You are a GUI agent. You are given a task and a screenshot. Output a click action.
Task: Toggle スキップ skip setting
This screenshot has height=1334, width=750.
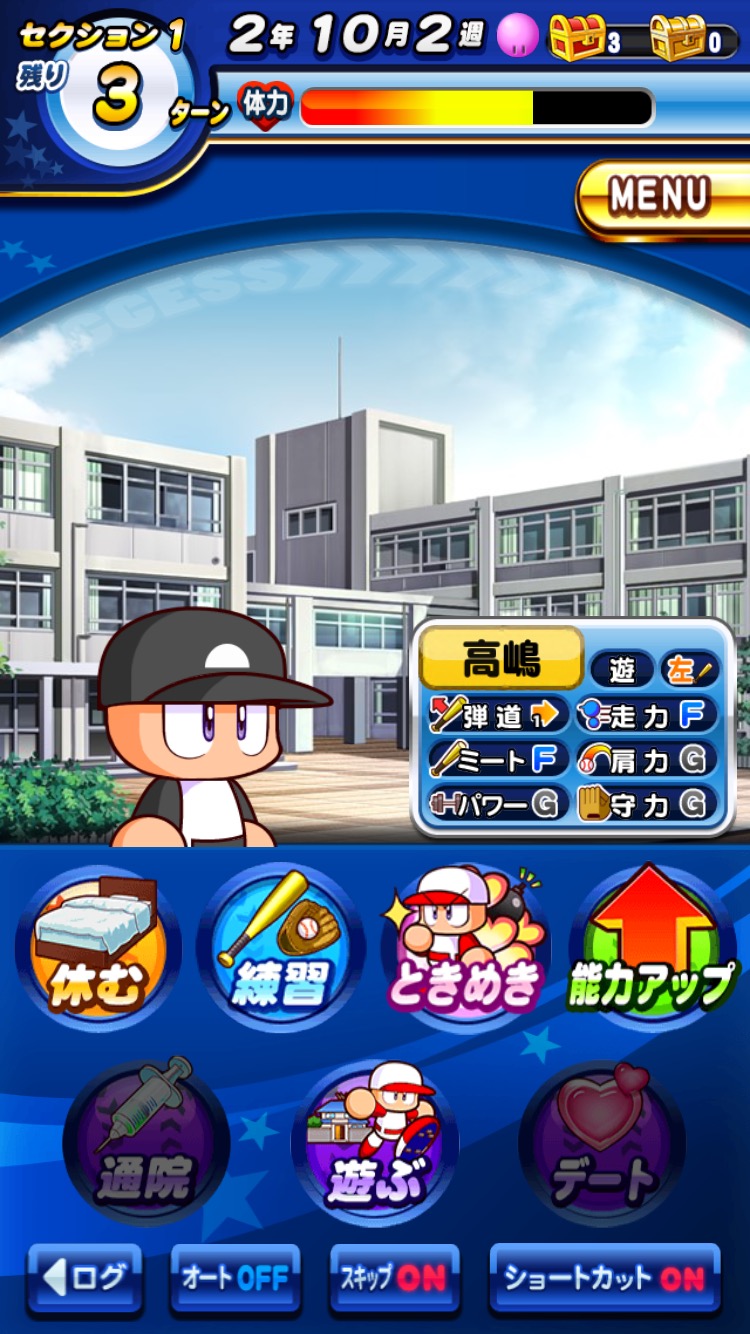(x=394, y=1278)
